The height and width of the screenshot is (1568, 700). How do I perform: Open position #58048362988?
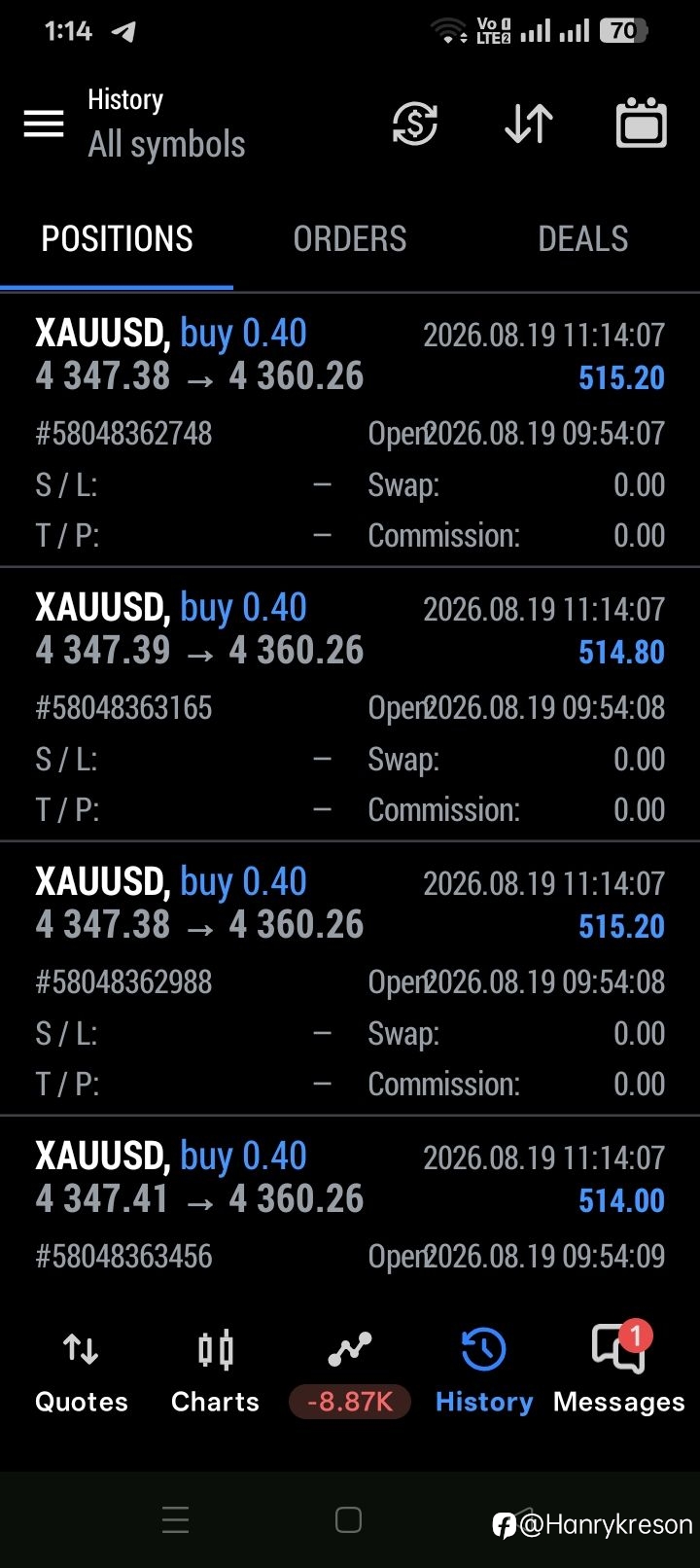pyautogui.click(x=350, y=979)
